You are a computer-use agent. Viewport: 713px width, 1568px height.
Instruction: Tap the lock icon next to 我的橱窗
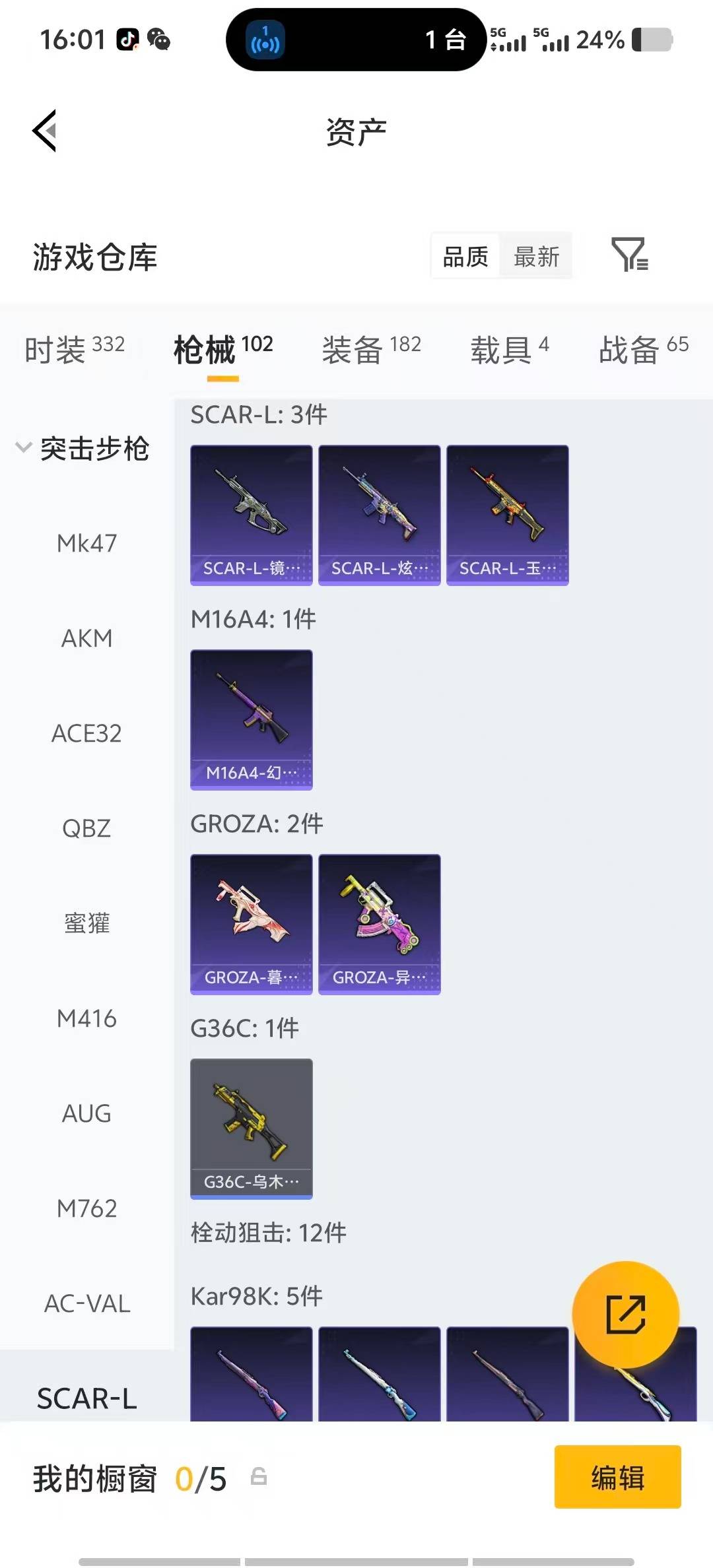click(x=259, y=1478)
